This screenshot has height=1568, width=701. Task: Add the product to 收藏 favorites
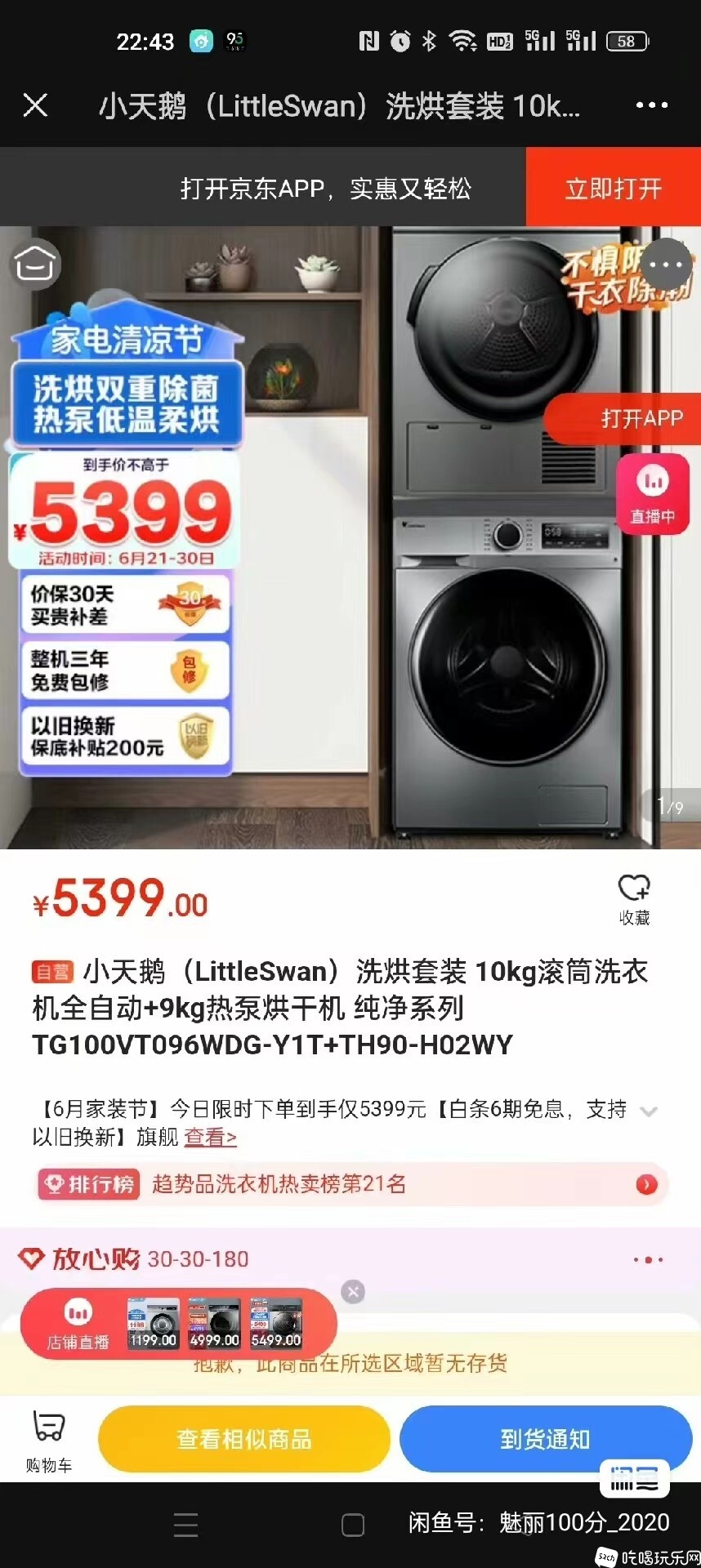pos(634,898)
